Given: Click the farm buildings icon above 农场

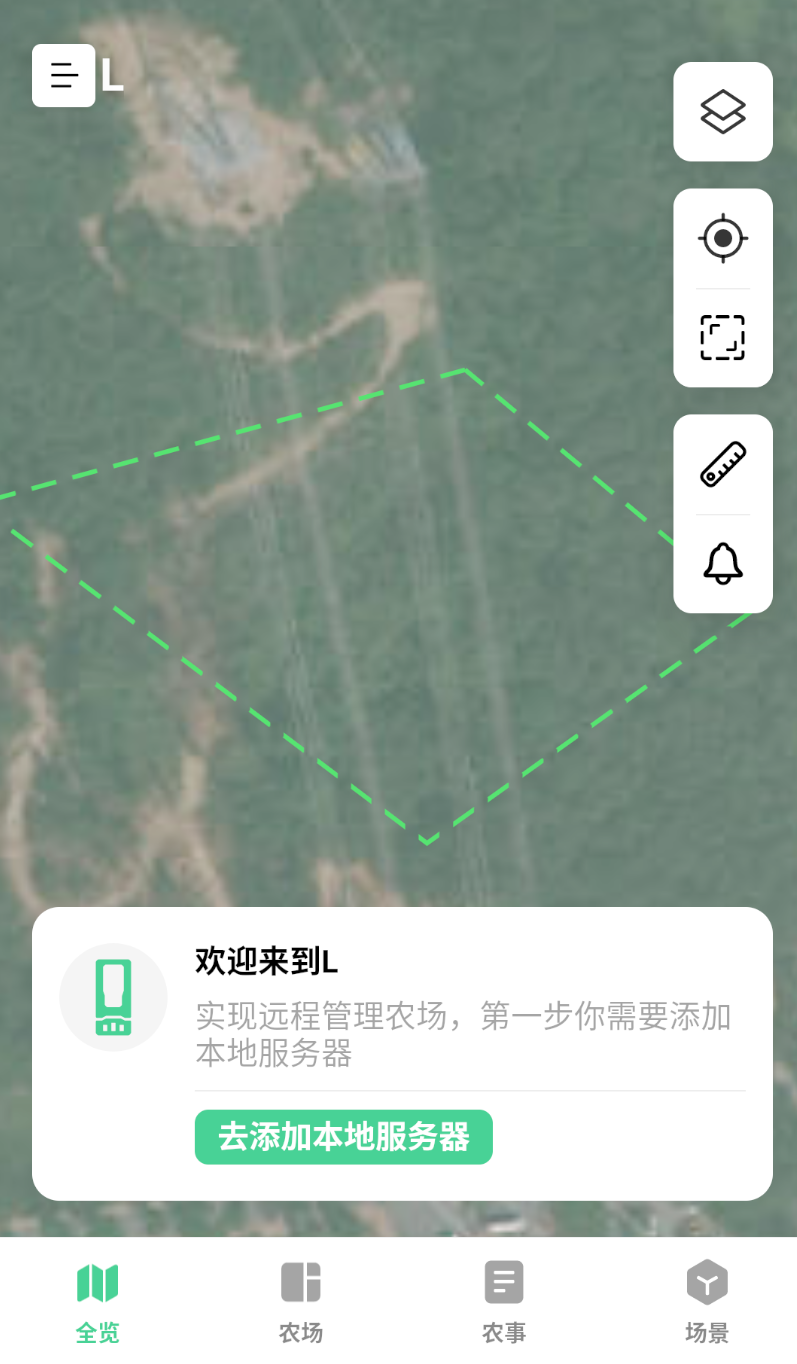Looking at the screenshot, I should 300,1282.
